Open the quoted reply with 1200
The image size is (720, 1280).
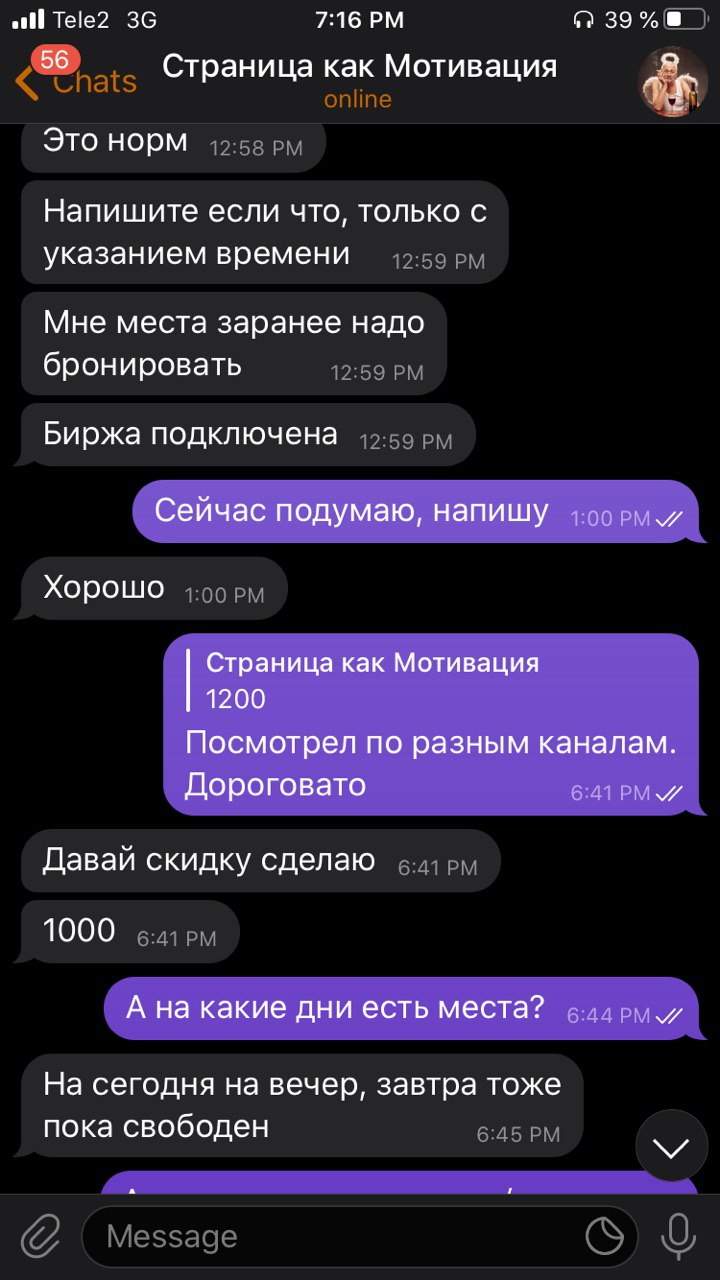370,681
